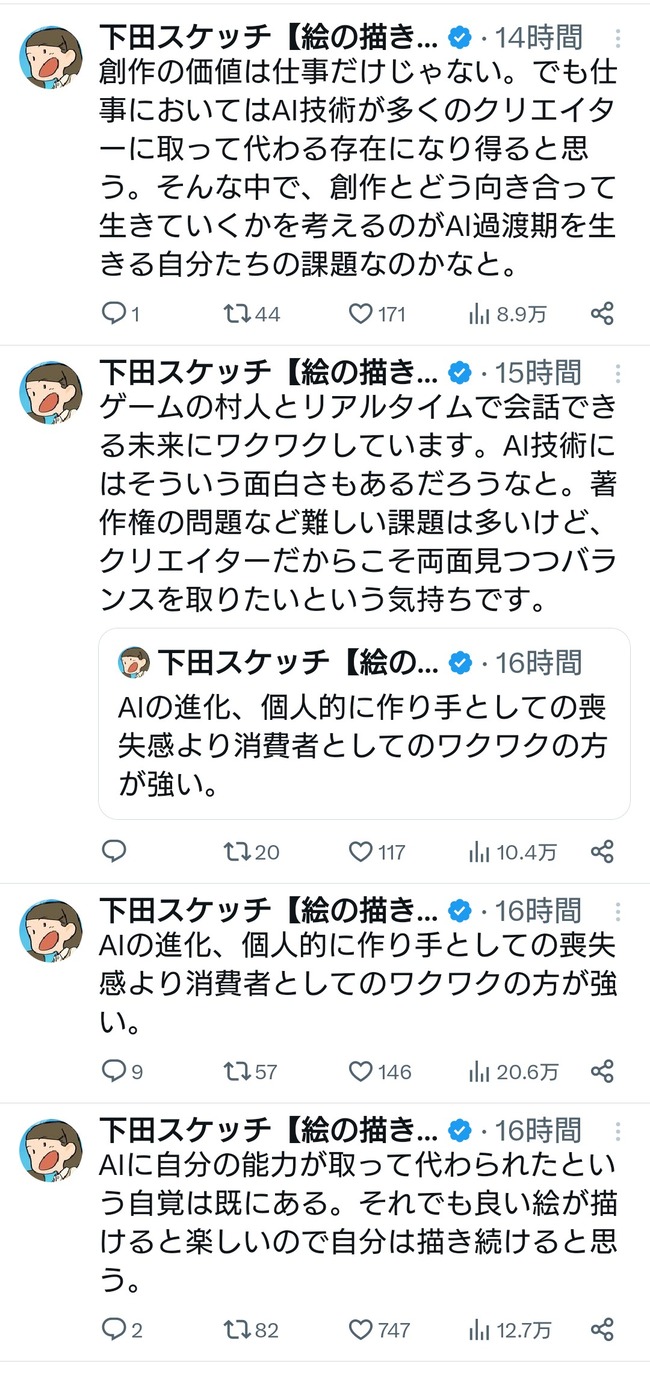Share the tweet with 8.9万 views
This screenshot has height=1376, width=650.
tap(602, 314)
